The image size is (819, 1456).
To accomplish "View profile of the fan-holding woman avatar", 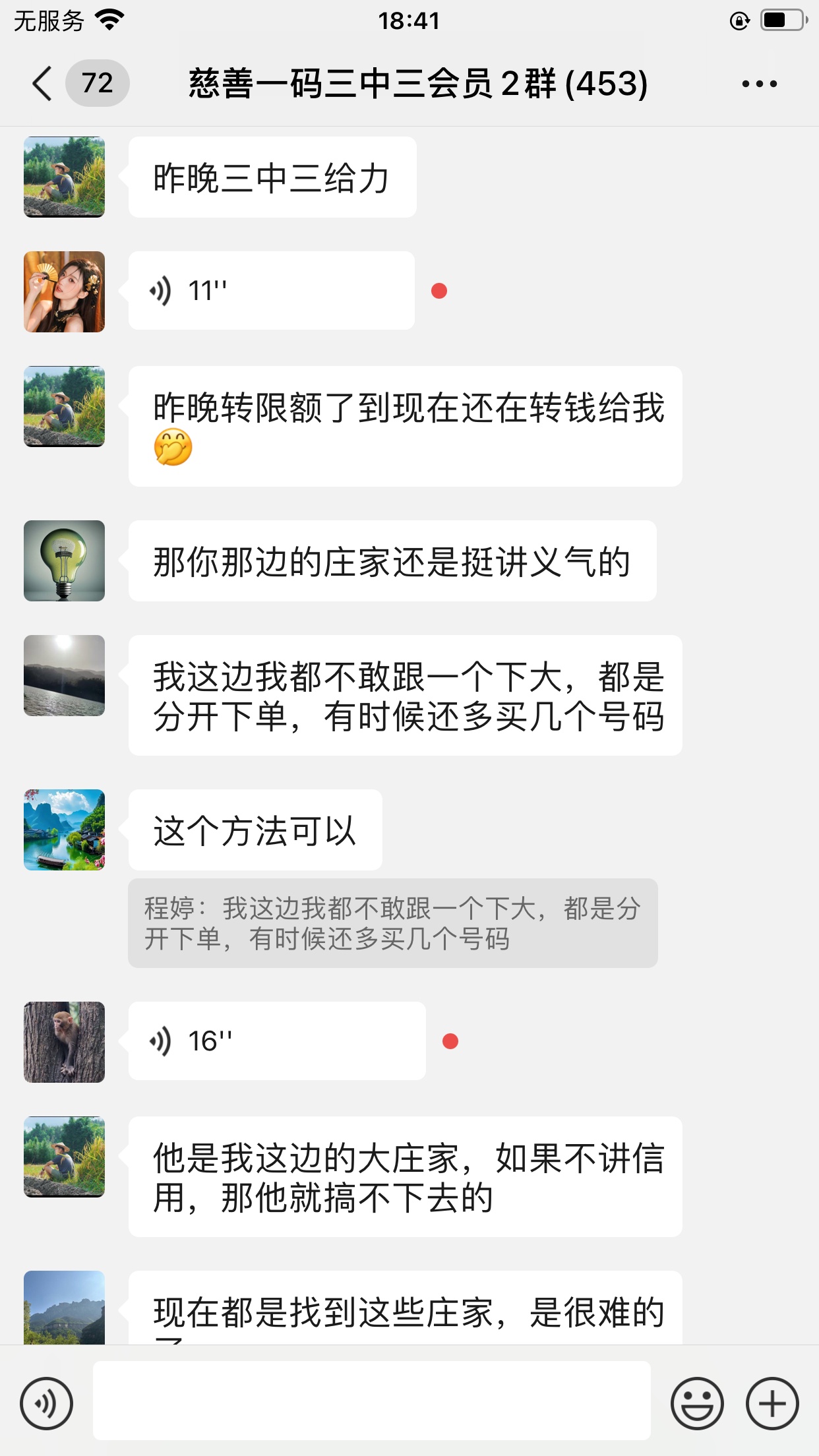I will point(65,291).
